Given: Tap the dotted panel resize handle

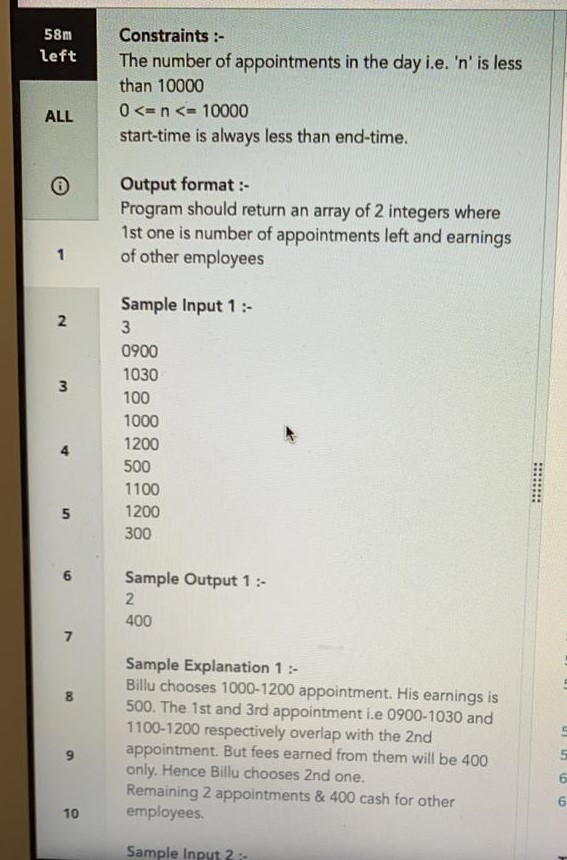Looking at the screenshot, I should pos(538,483).
